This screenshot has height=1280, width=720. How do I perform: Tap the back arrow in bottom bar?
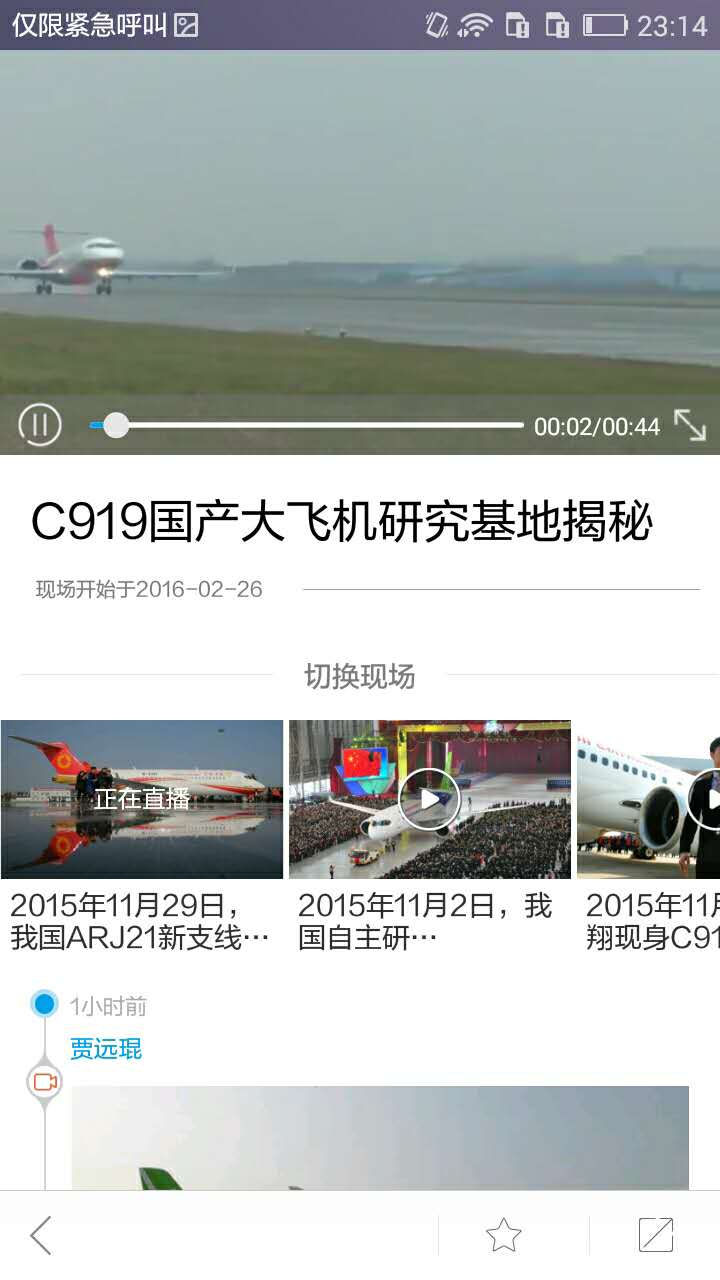click(38, 1235)
